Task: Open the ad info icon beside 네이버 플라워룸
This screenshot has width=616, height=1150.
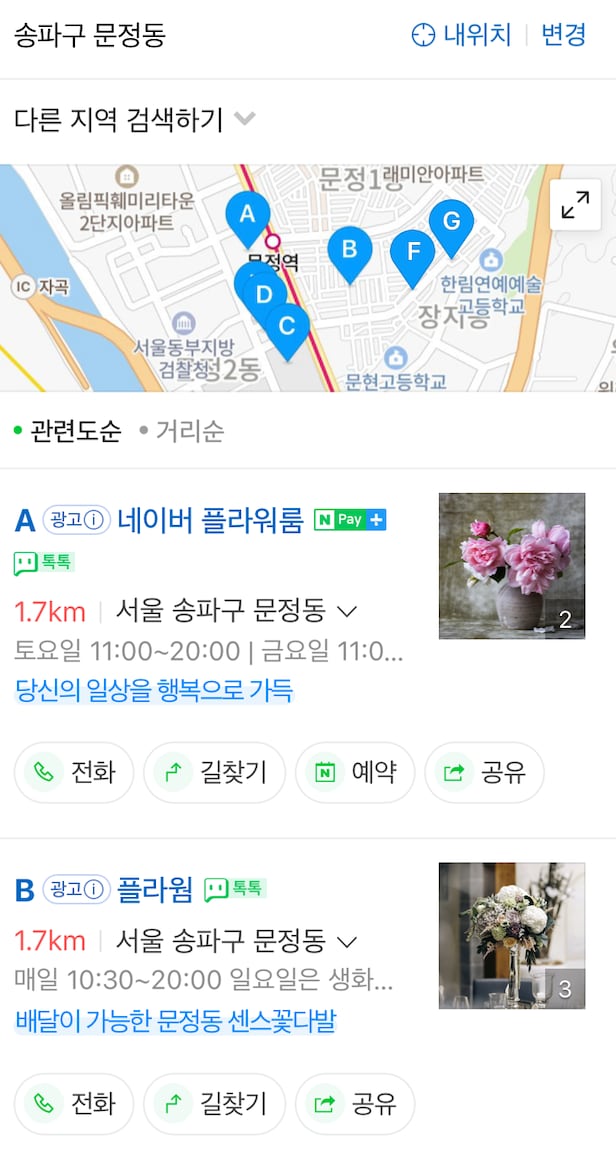Action: pyautogui.click(x=94, y=520)
